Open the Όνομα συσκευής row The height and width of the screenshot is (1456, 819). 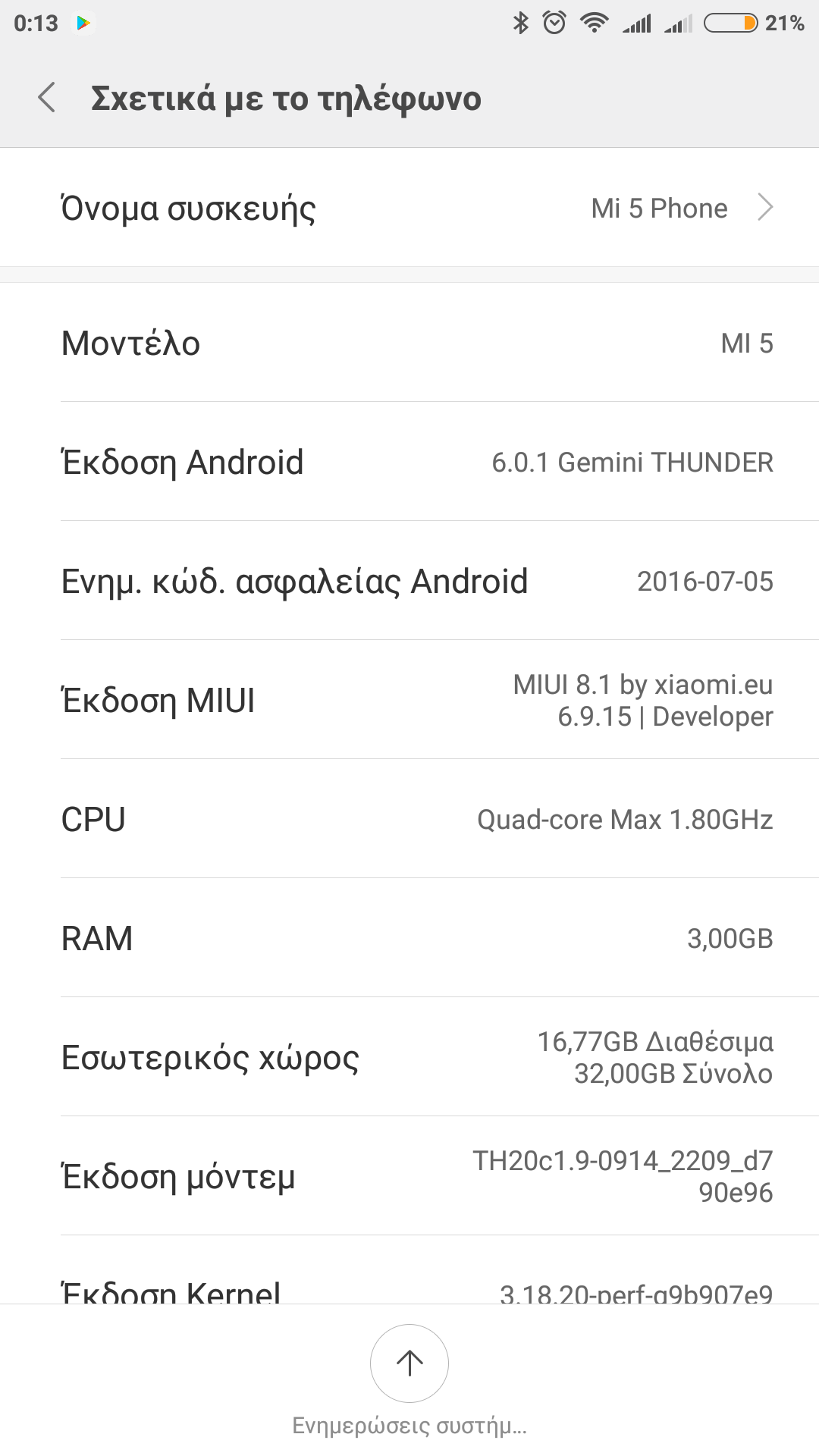(409, 208)
